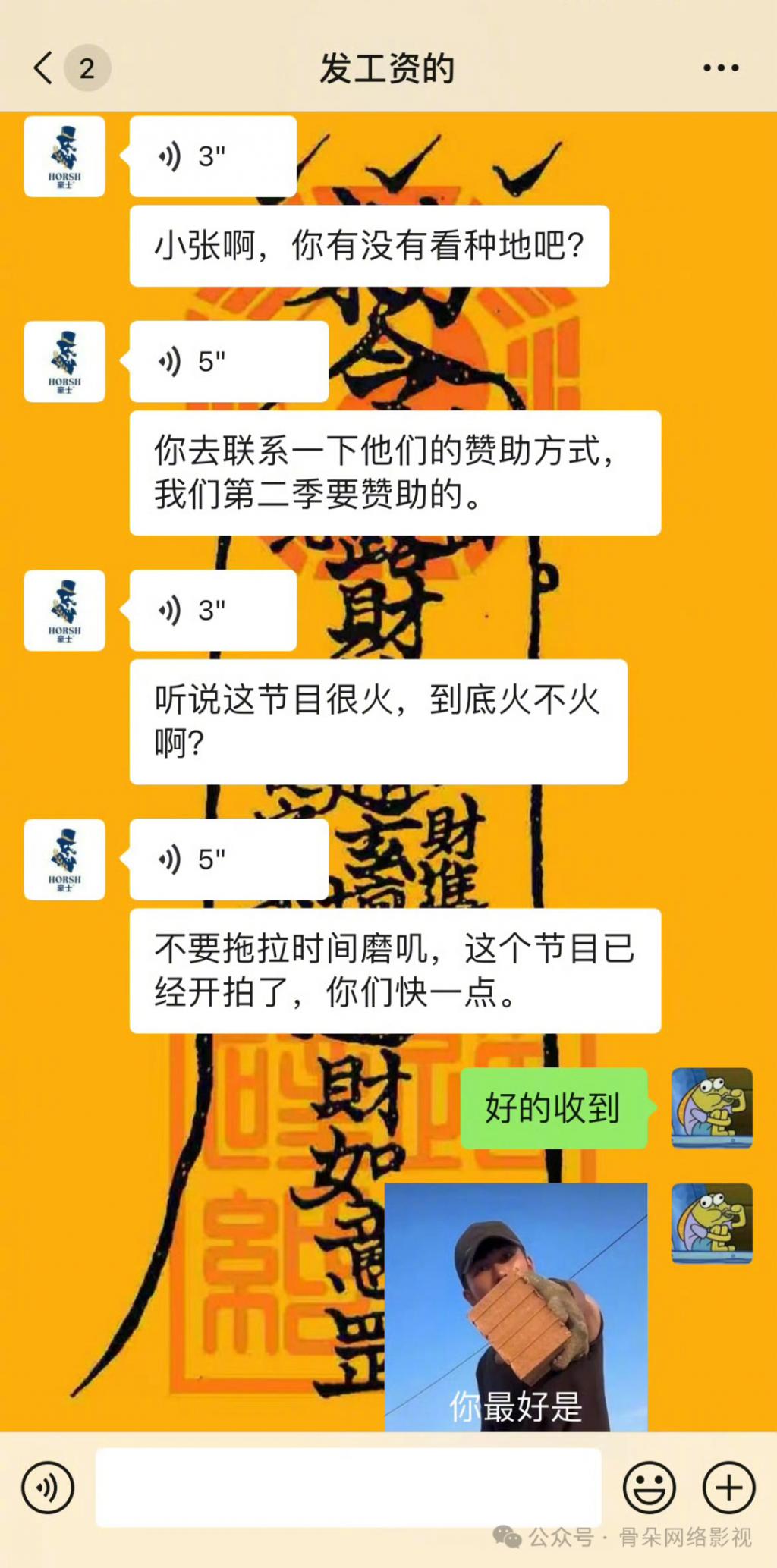The height and width of the screenshot is (1568, 777).
Task: Open the plus attachments menu
Action: click(728, 1488)
